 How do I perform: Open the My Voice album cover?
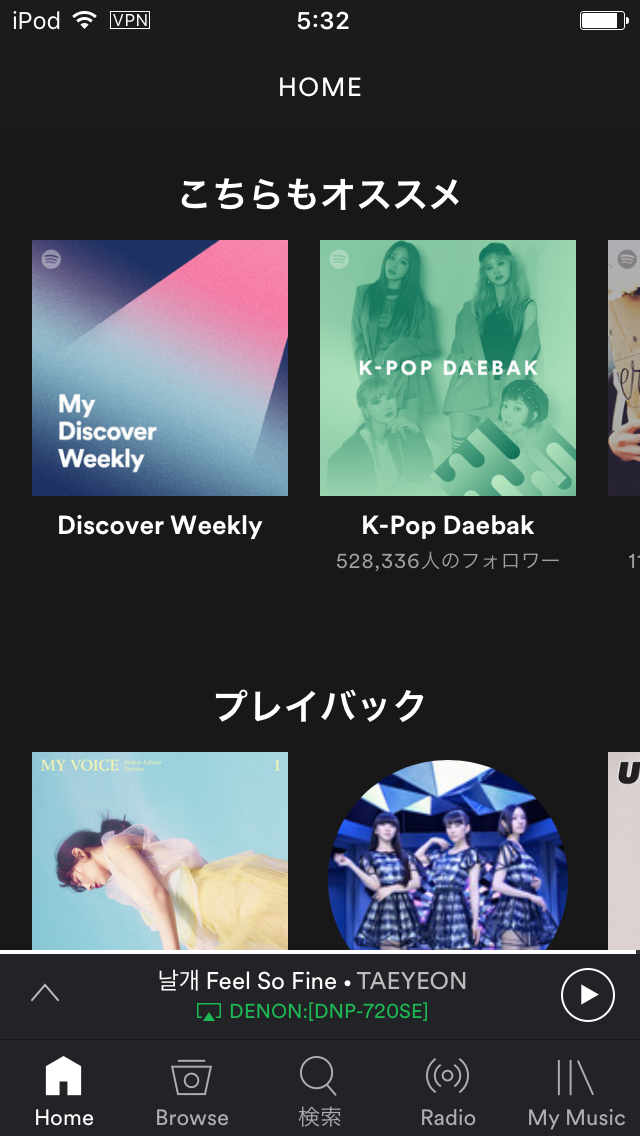pyautogui.click(x=160, y=850)
